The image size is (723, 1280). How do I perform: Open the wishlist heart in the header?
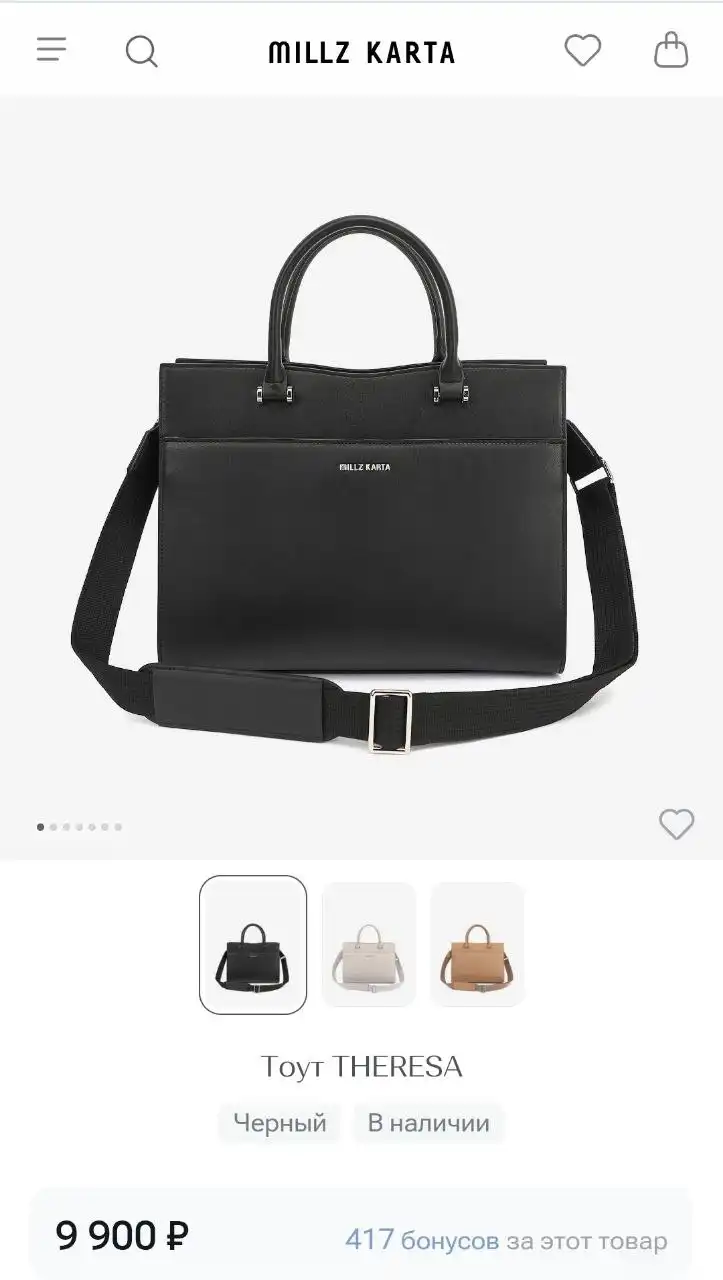coord(582,50)
